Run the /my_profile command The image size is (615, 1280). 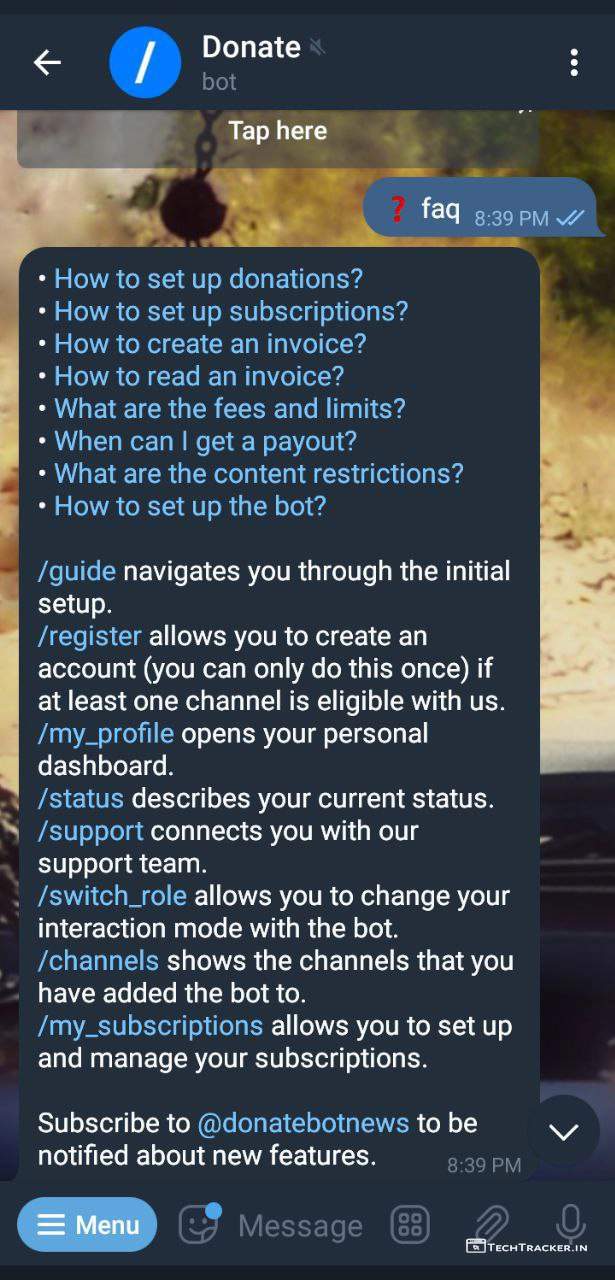106,733
